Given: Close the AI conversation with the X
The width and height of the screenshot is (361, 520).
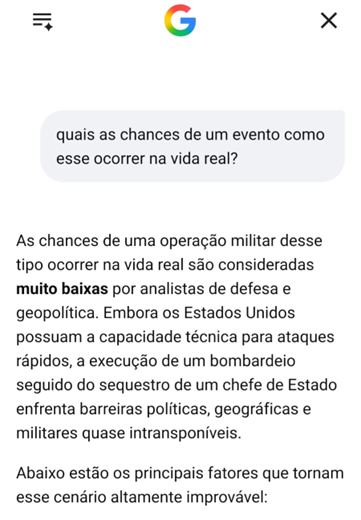Looking at the screenshot, I should click(329, 21).
